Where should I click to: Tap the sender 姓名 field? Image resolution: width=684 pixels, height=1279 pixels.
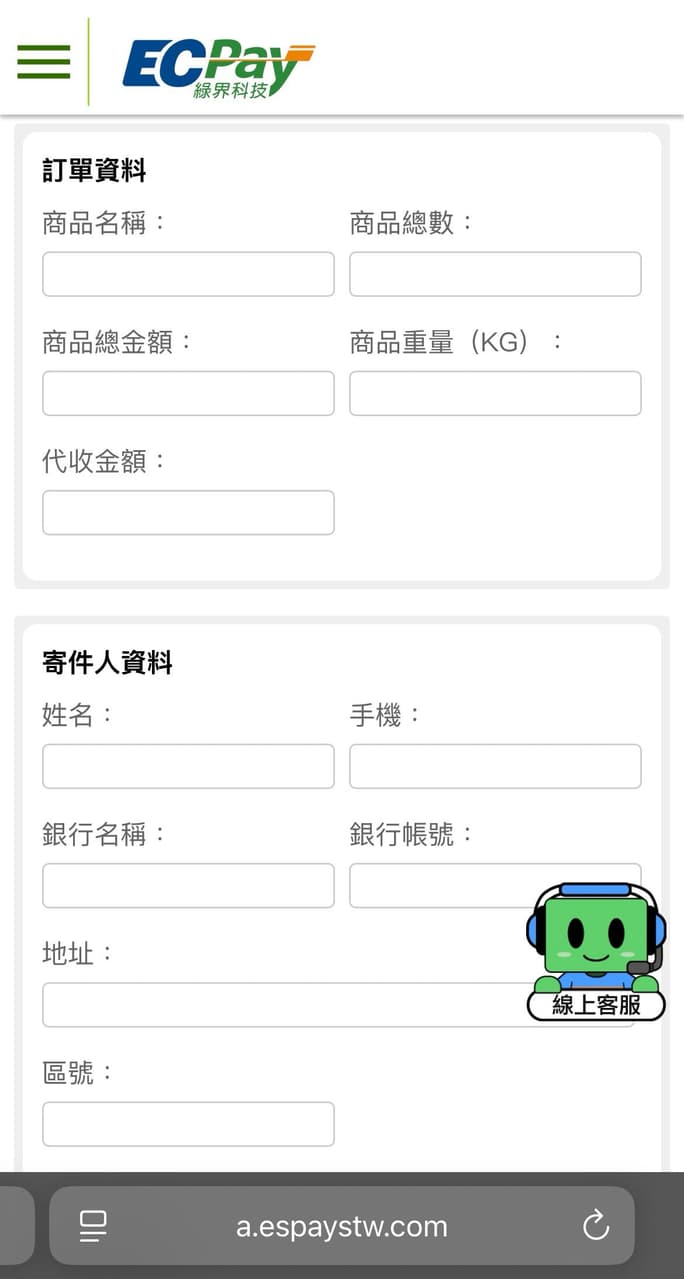click(x=188, y=766)
